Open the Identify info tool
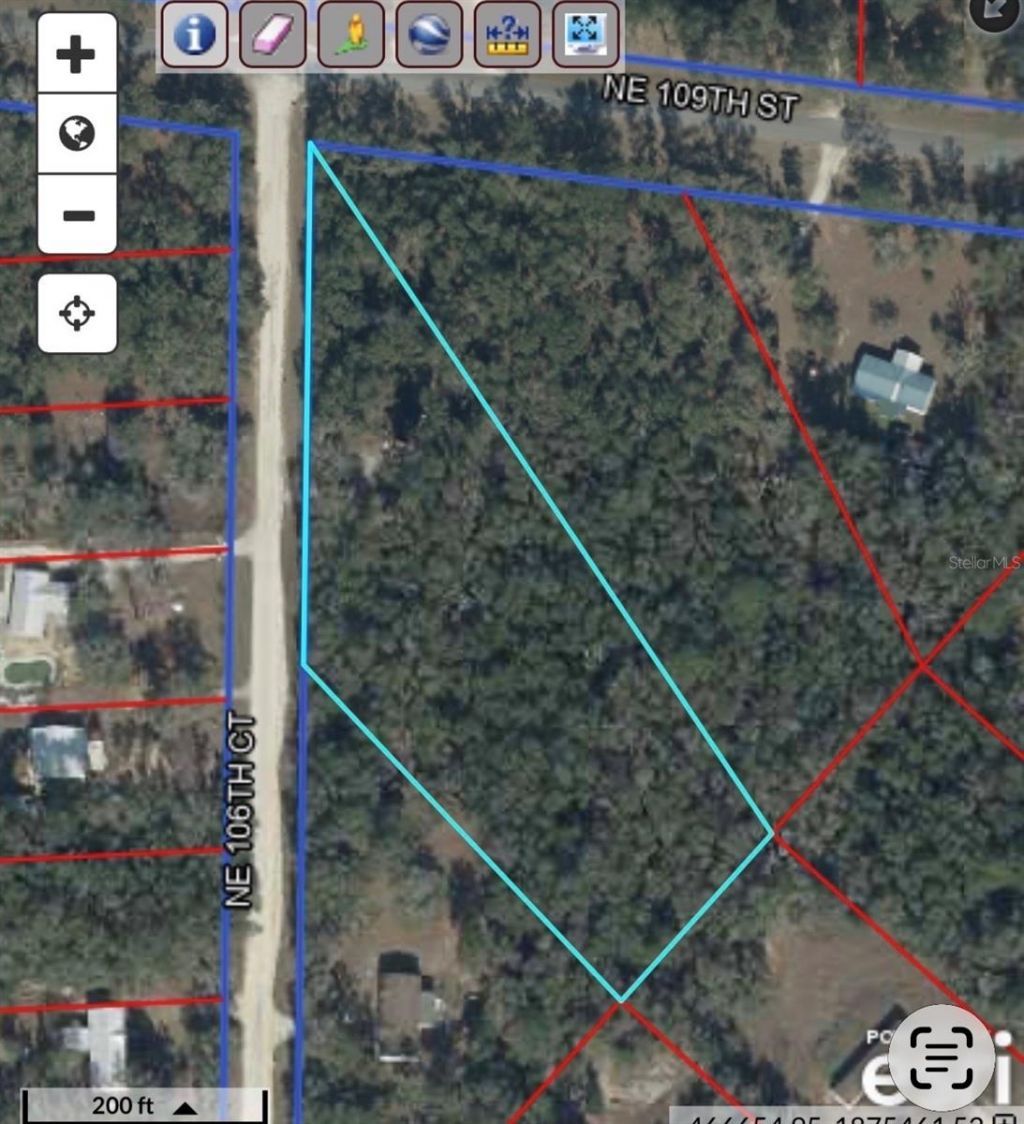Screen dimensions: 1024x1124 pos(193,35)
